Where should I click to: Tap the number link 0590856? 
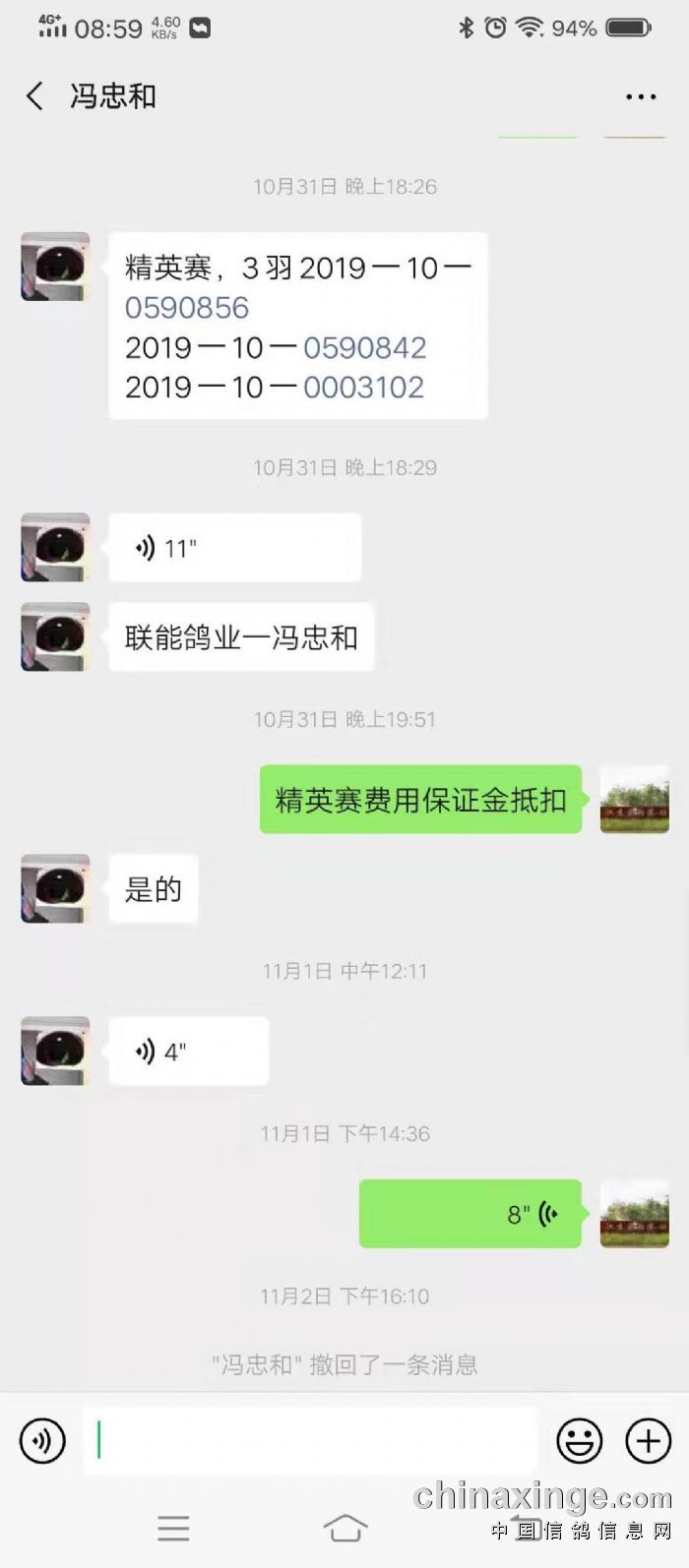pos(187,308)
